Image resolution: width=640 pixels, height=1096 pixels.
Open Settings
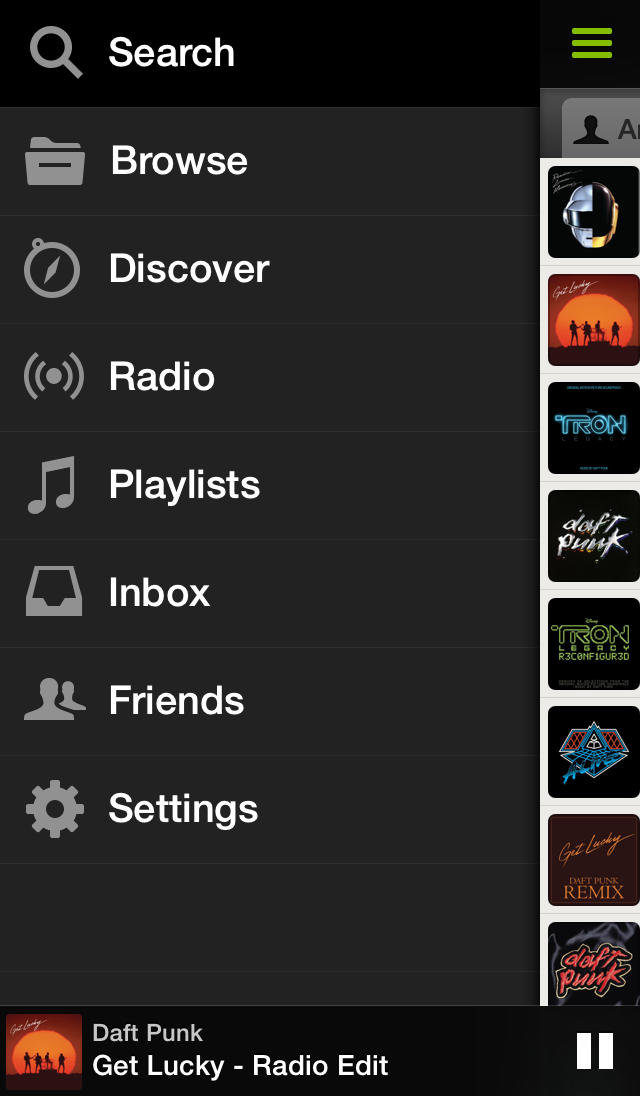tap(183, 809)
